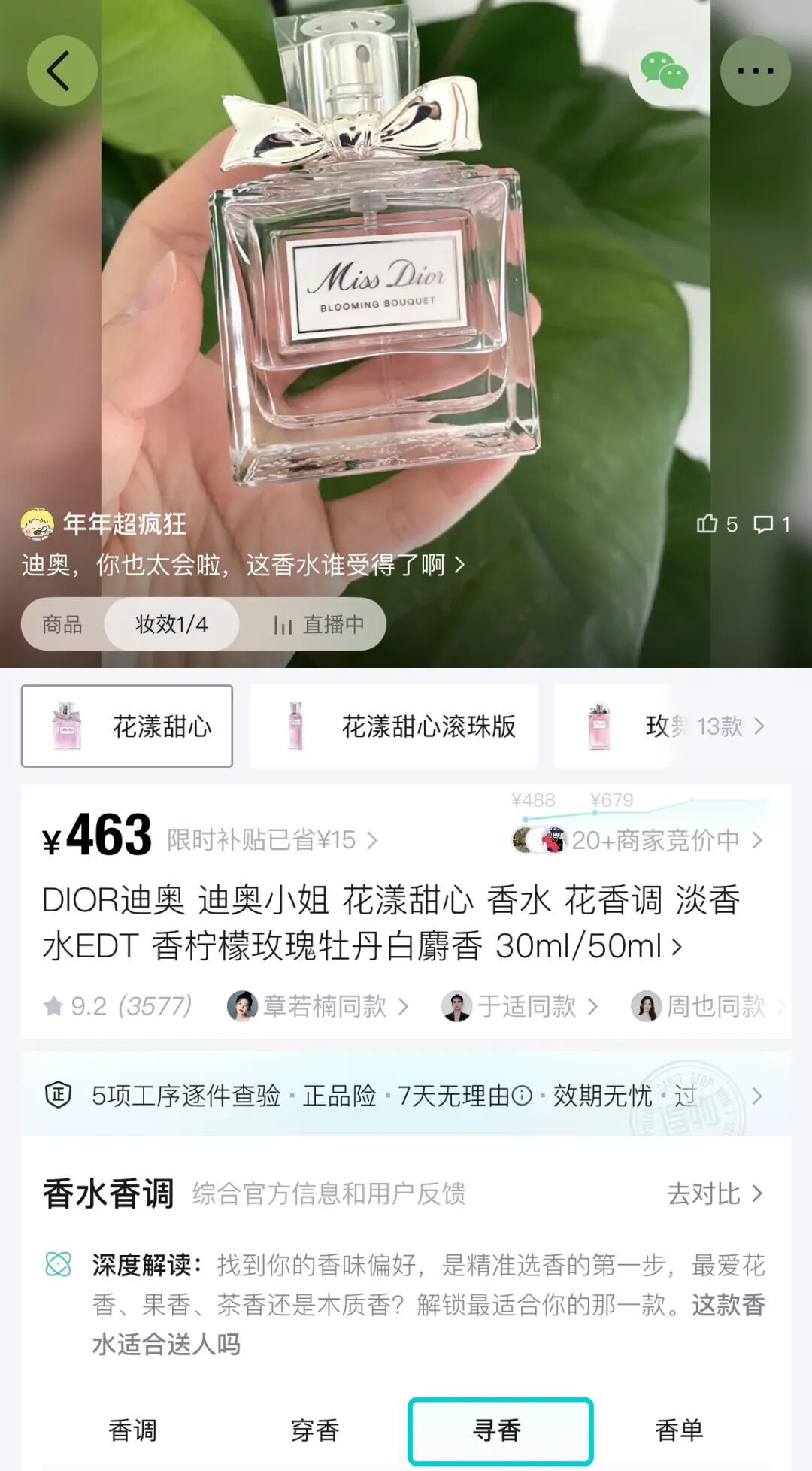The height and width of the screenshot is (1471, 812).
Task: Switch to the 商品 image tab
Action: click(62, 624)
